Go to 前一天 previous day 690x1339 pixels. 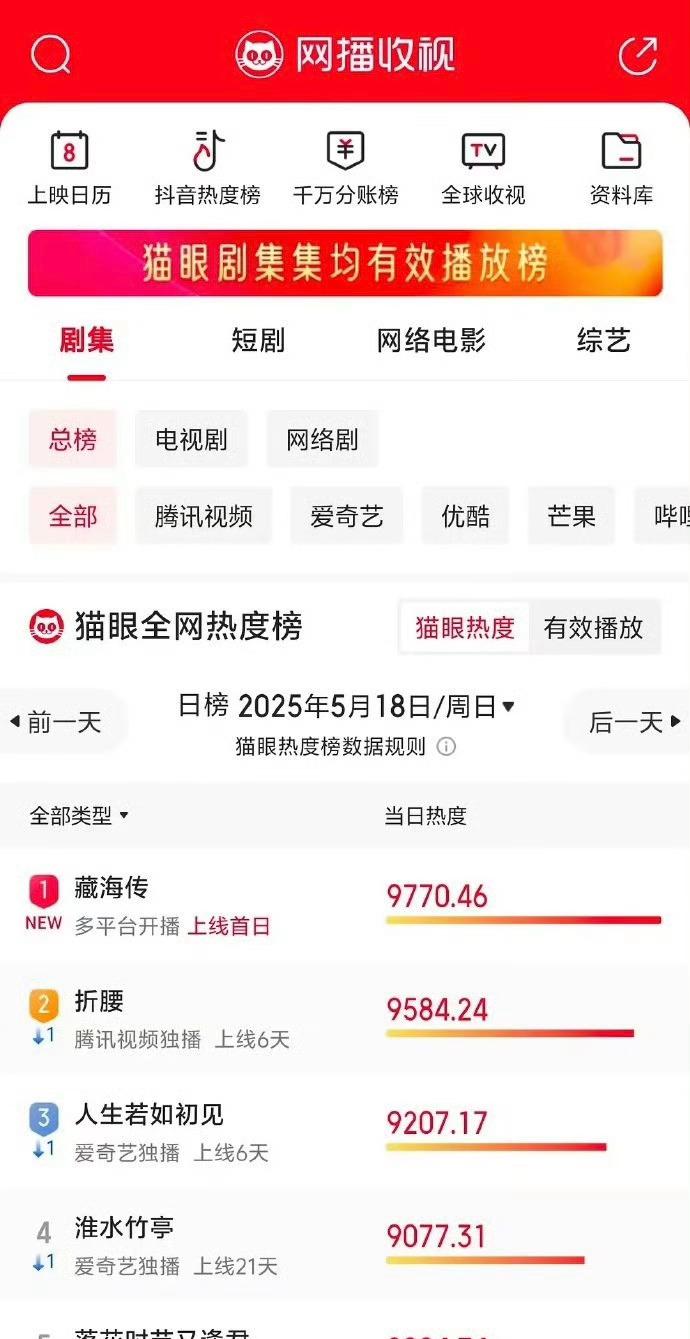(x=58, y=721)
